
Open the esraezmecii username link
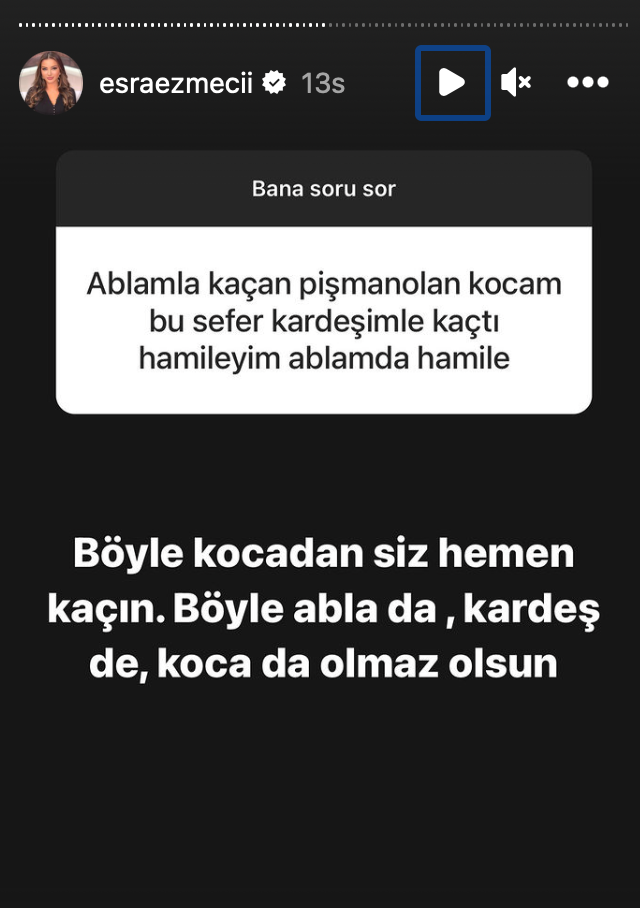[x=178, y=83]
